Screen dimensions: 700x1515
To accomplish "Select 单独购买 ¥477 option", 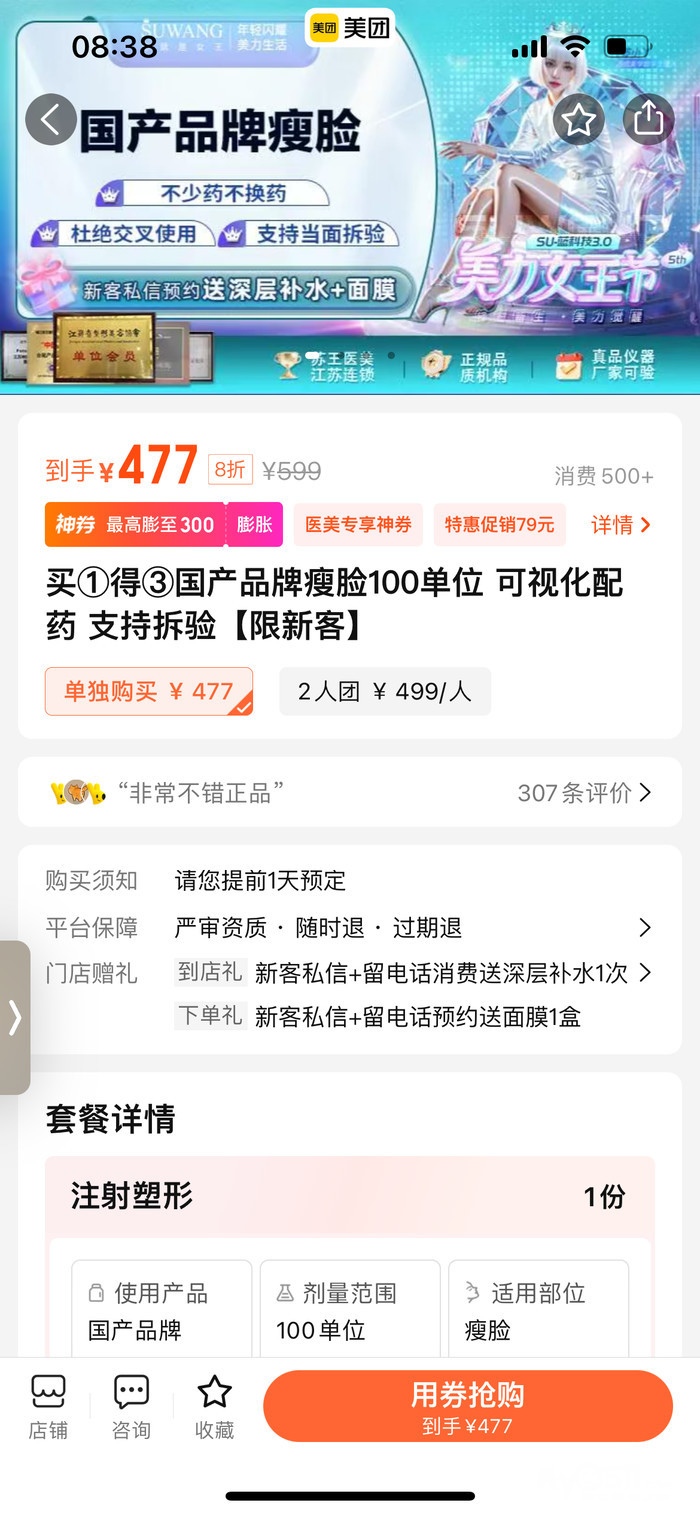I will point(149,691).
